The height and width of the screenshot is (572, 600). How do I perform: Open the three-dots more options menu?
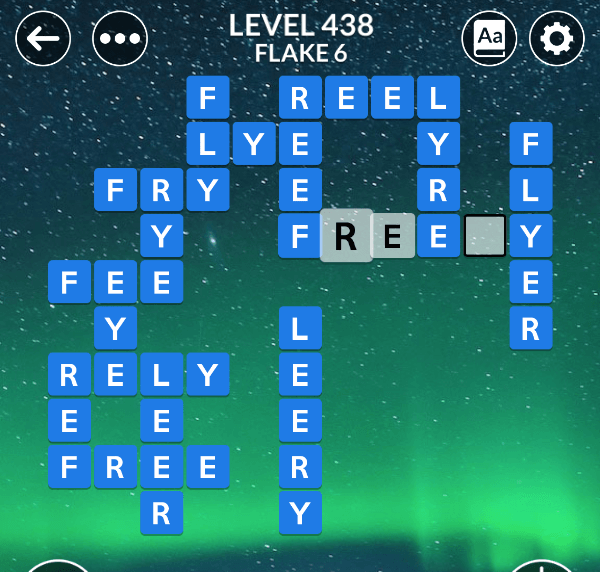[x=120, y=40]
